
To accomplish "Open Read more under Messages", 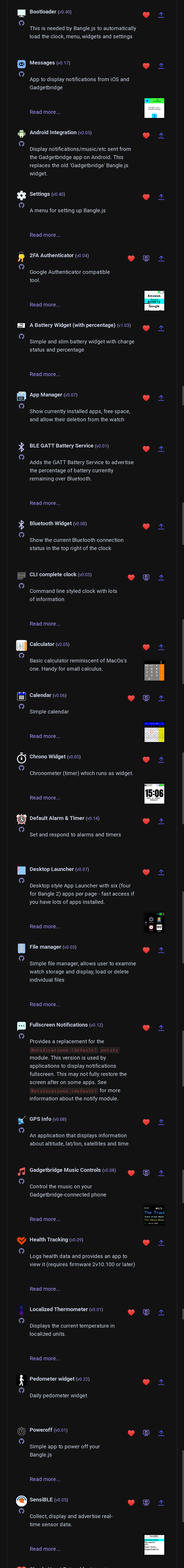I will [44, 112].
